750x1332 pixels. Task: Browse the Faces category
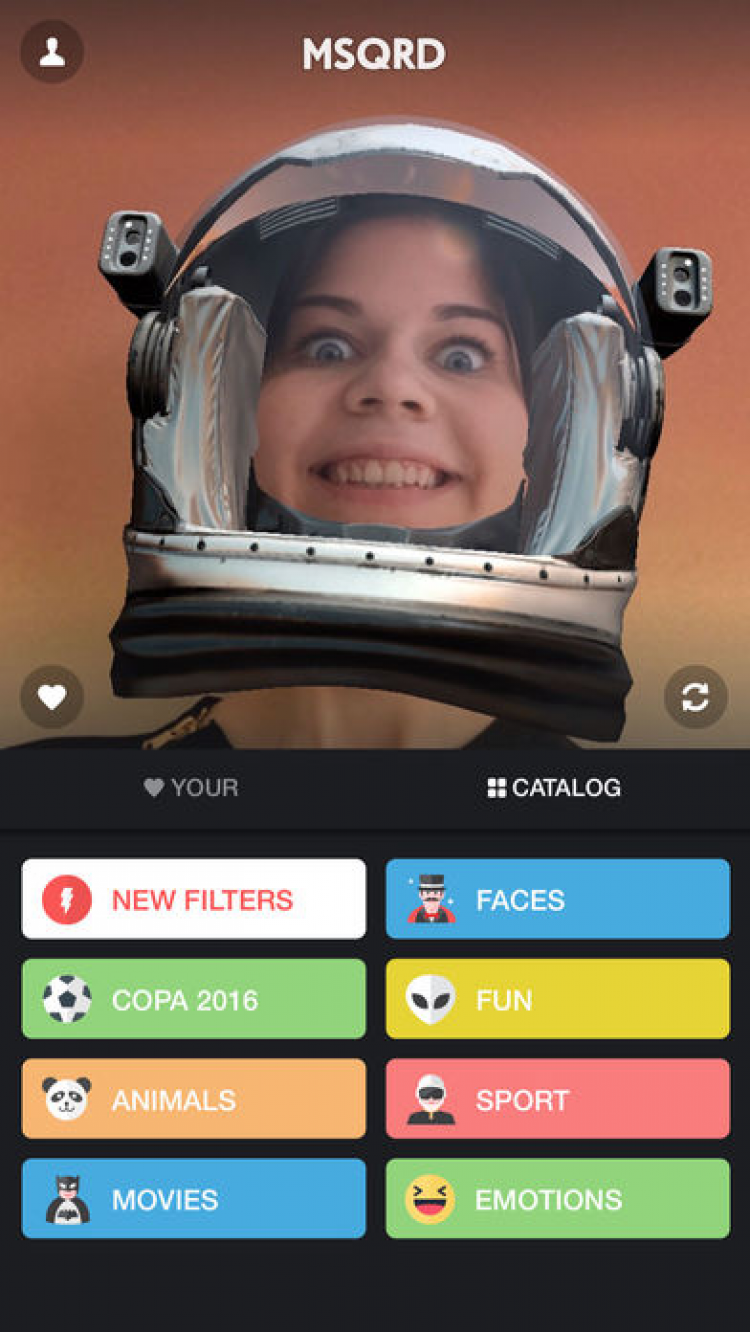point(557,899)
